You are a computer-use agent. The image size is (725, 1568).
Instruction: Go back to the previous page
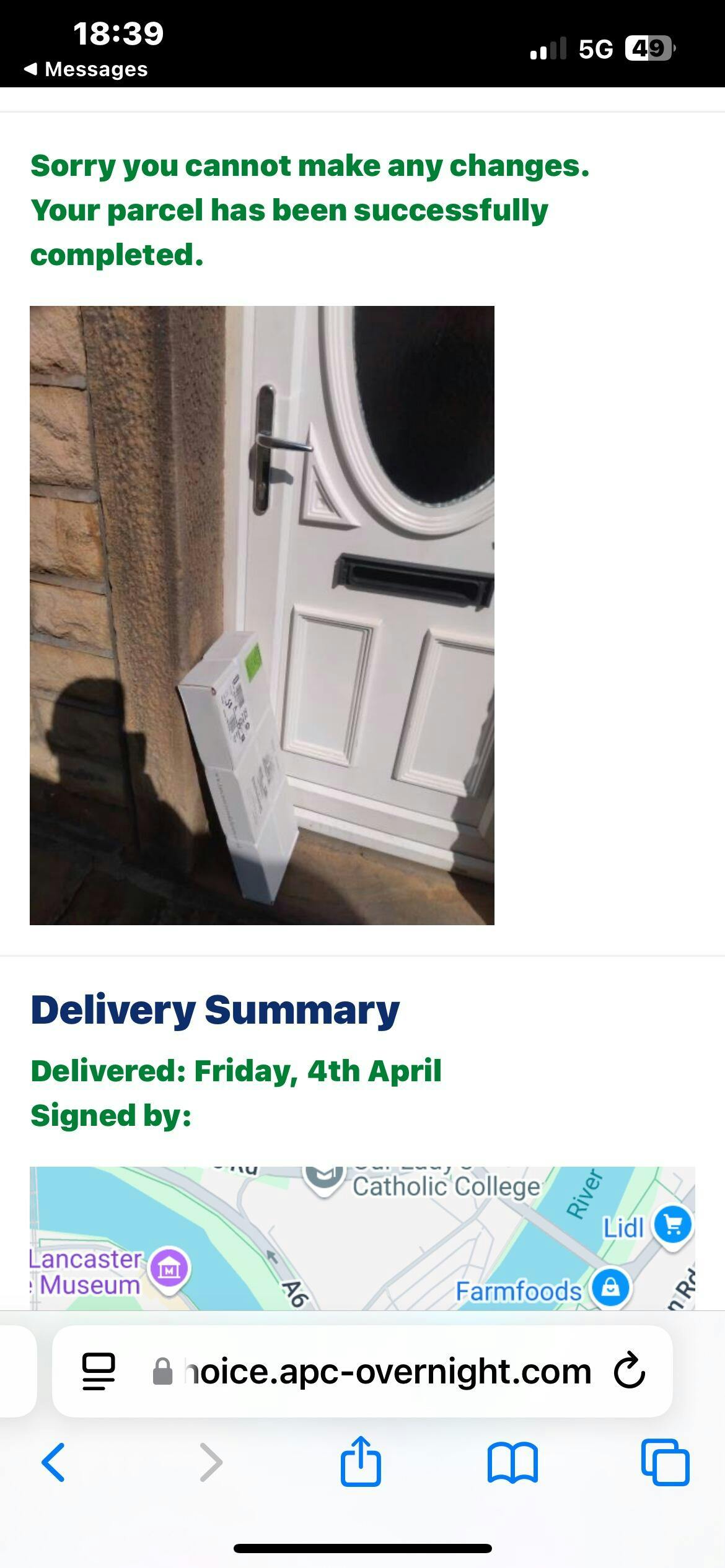point(53,1462)
